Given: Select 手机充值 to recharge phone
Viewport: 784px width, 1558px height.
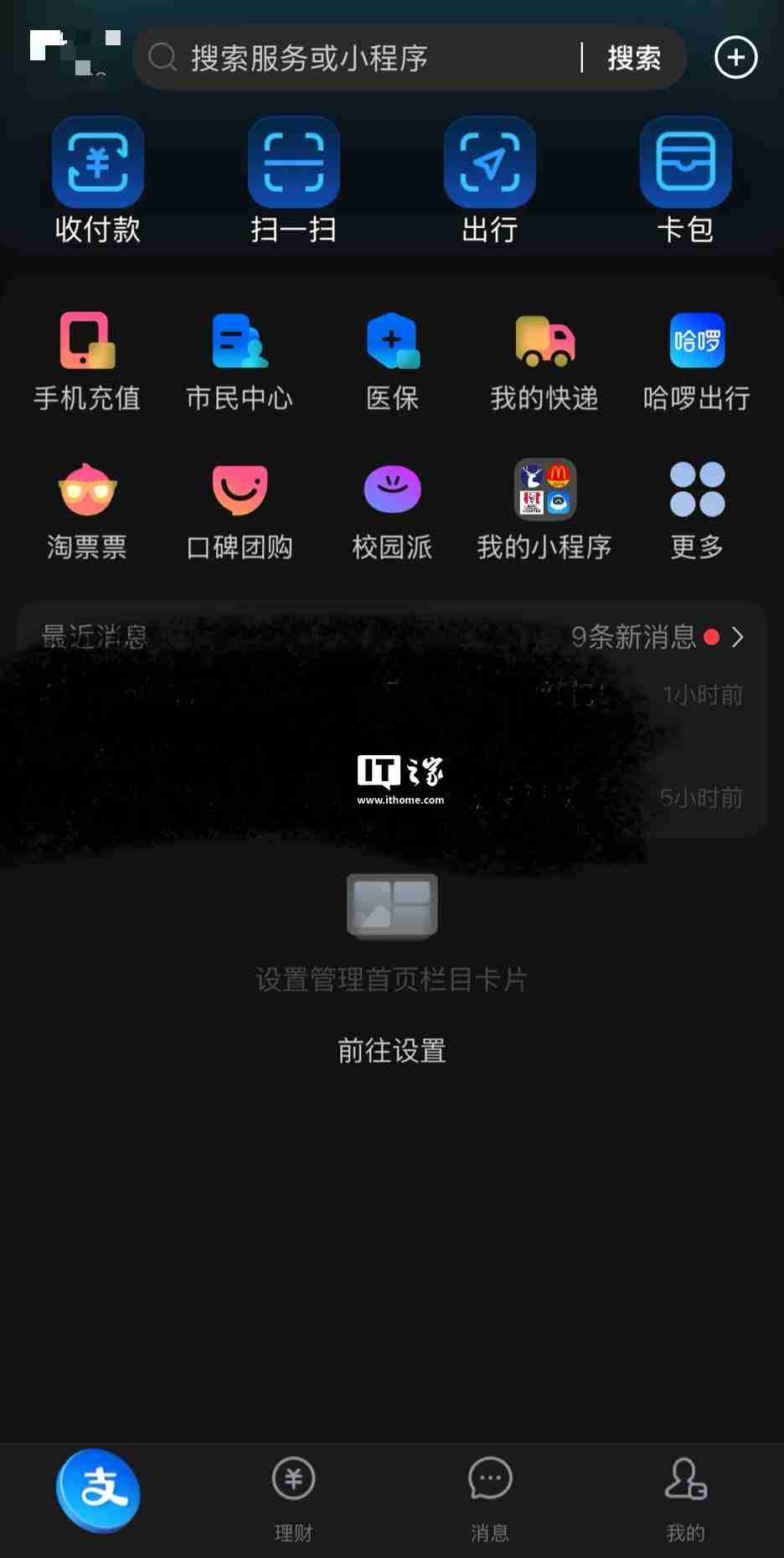Looking at the screenshot, I should point(86,360).
